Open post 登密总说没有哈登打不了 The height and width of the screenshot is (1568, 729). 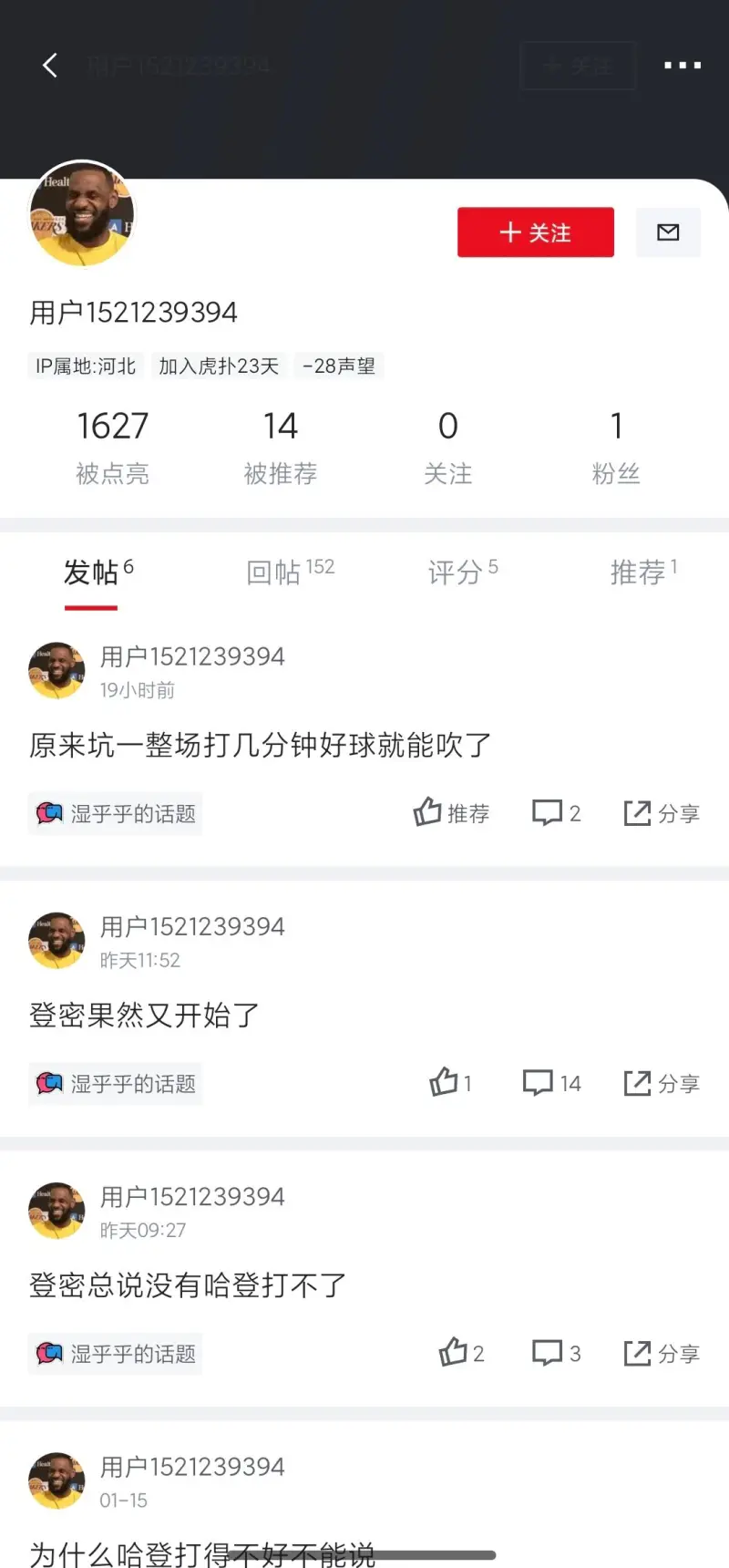coord(187,1284)
